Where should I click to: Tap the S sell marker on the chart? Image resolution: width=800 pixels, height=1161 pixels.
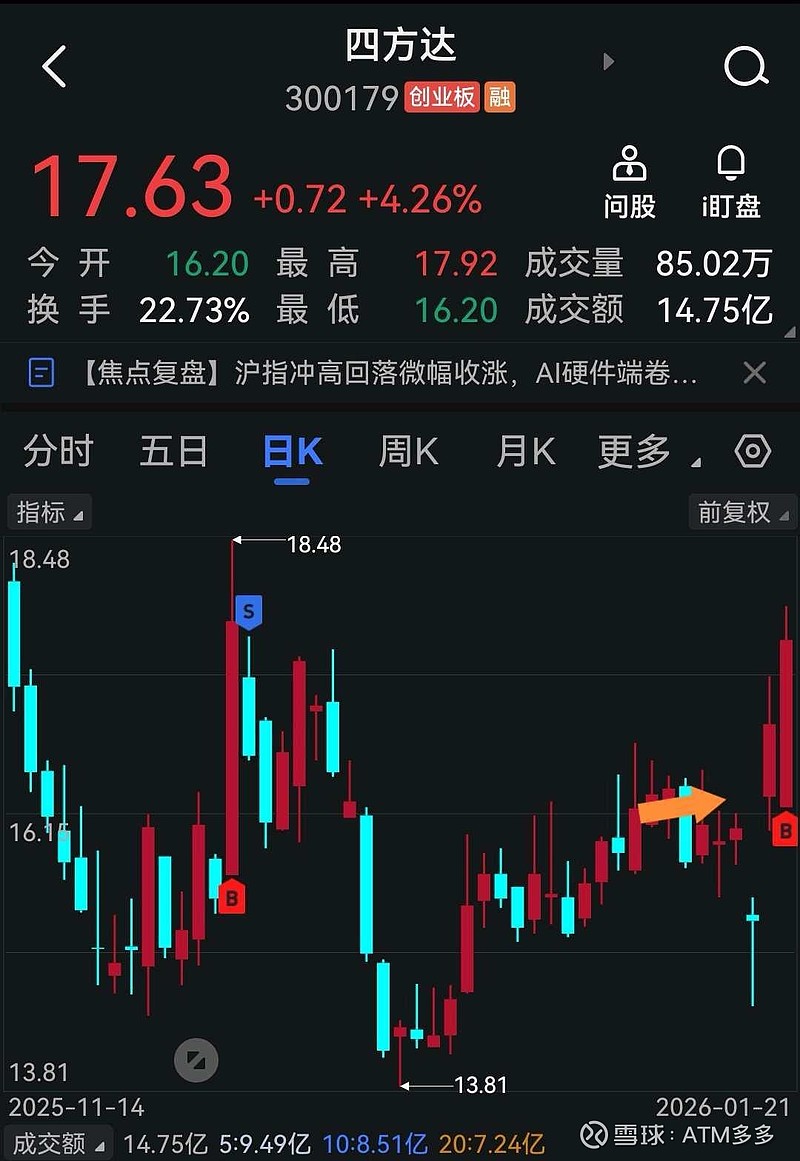tap(248, 612)
